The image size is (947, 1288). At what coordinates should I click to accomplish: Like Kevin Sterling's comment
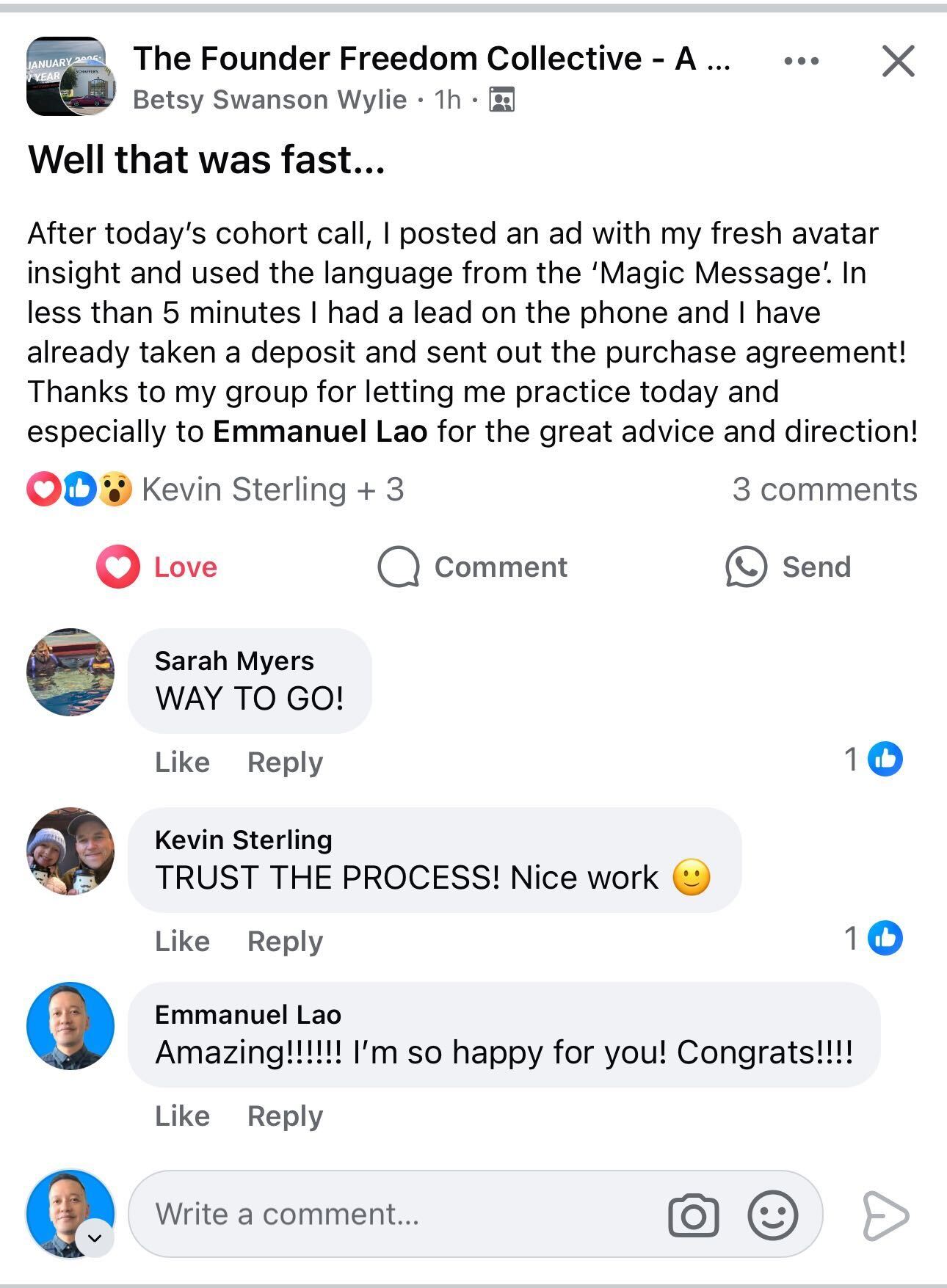pyautogui.click(x=182, y=941)
